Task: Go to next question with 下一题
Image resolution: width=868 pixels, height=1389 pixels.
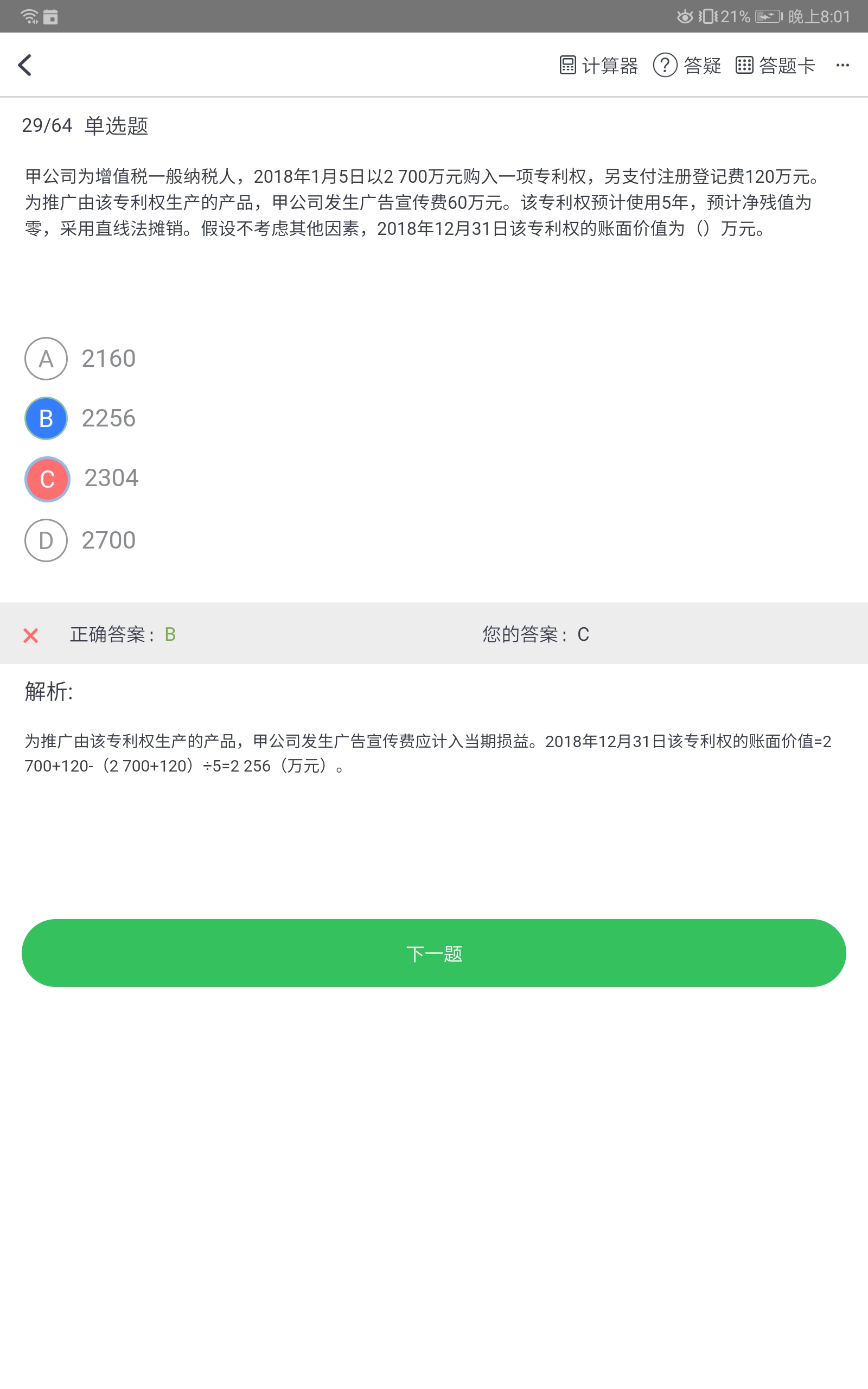Action: [434, 953]
